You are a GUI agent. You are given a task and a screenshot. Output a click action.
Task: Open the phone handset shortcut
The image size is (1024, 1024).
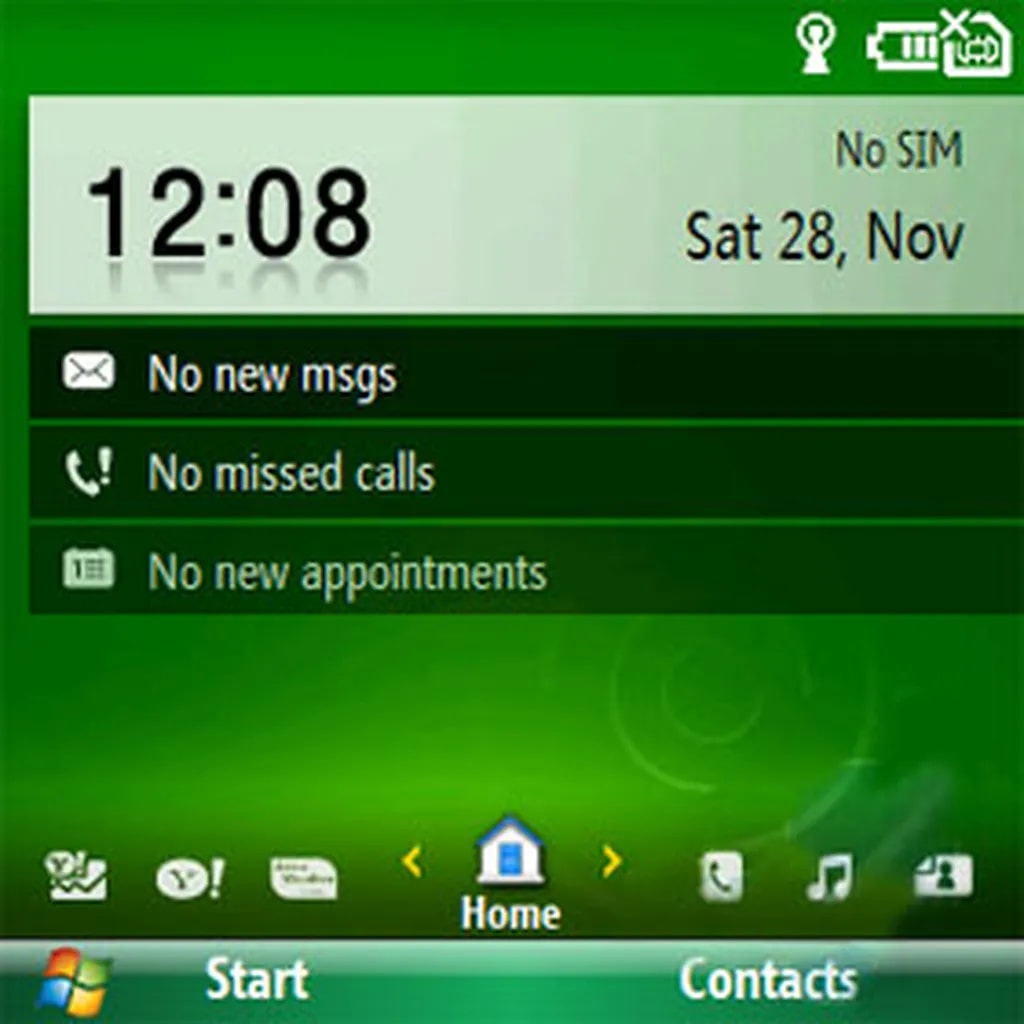point(720,878)
